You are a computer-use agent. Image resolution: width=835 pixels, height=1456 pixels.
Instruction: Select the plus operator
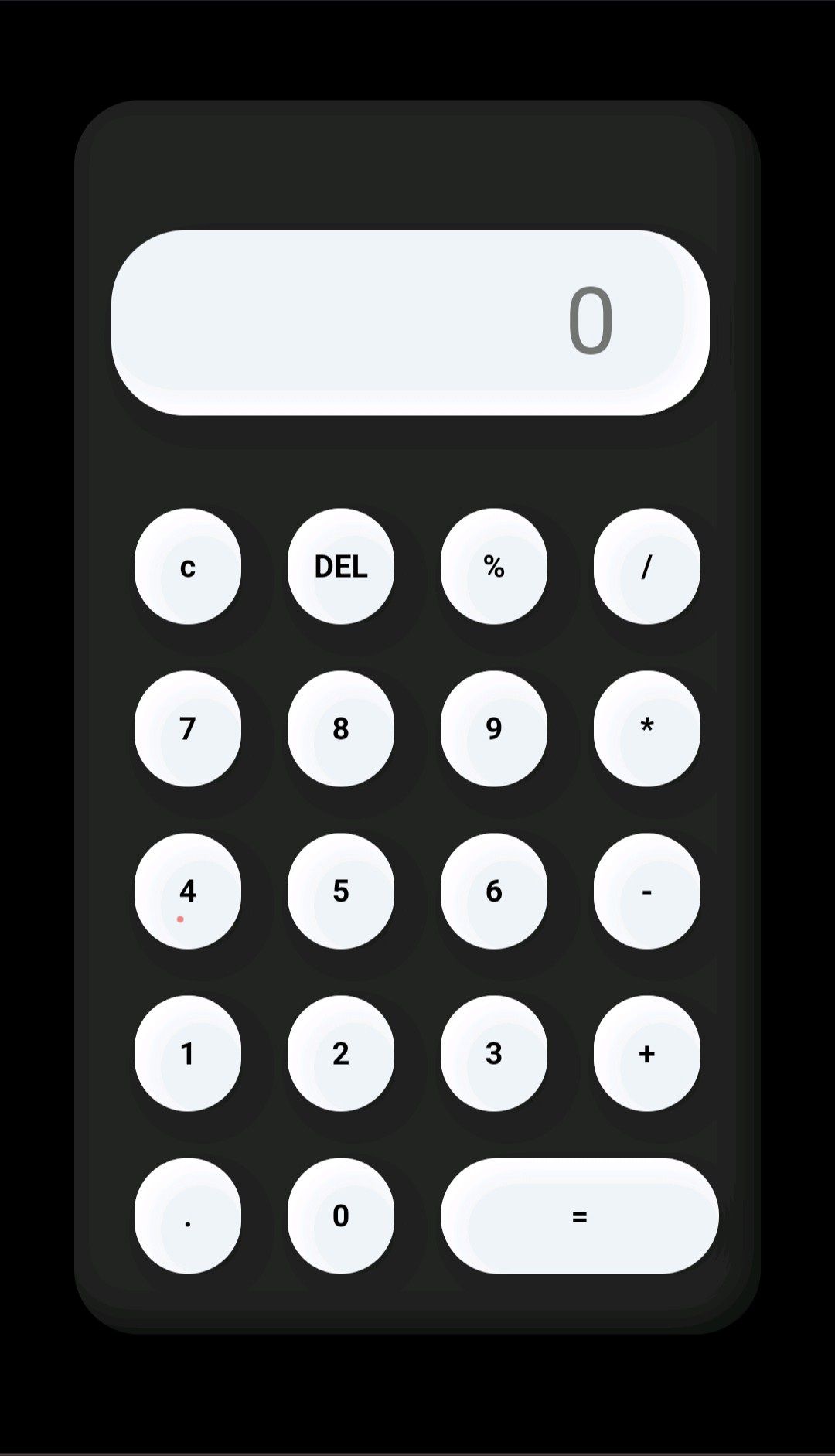pos(647,1053)
